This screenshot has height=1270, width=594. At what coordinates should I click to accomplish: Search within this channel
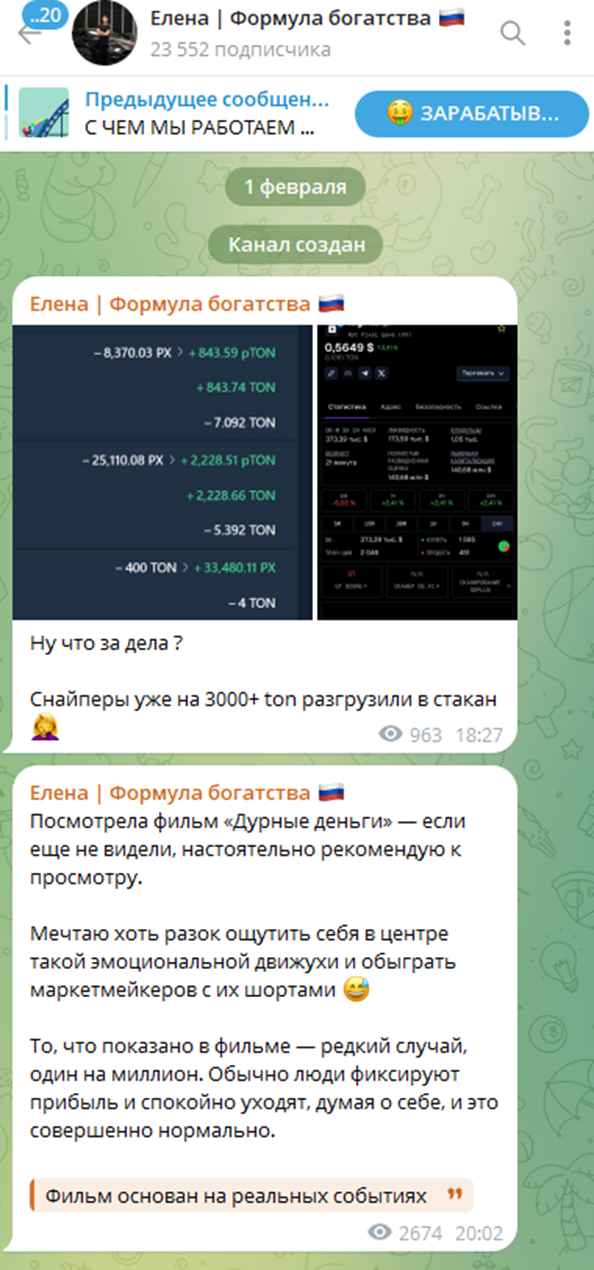[513, 33]
